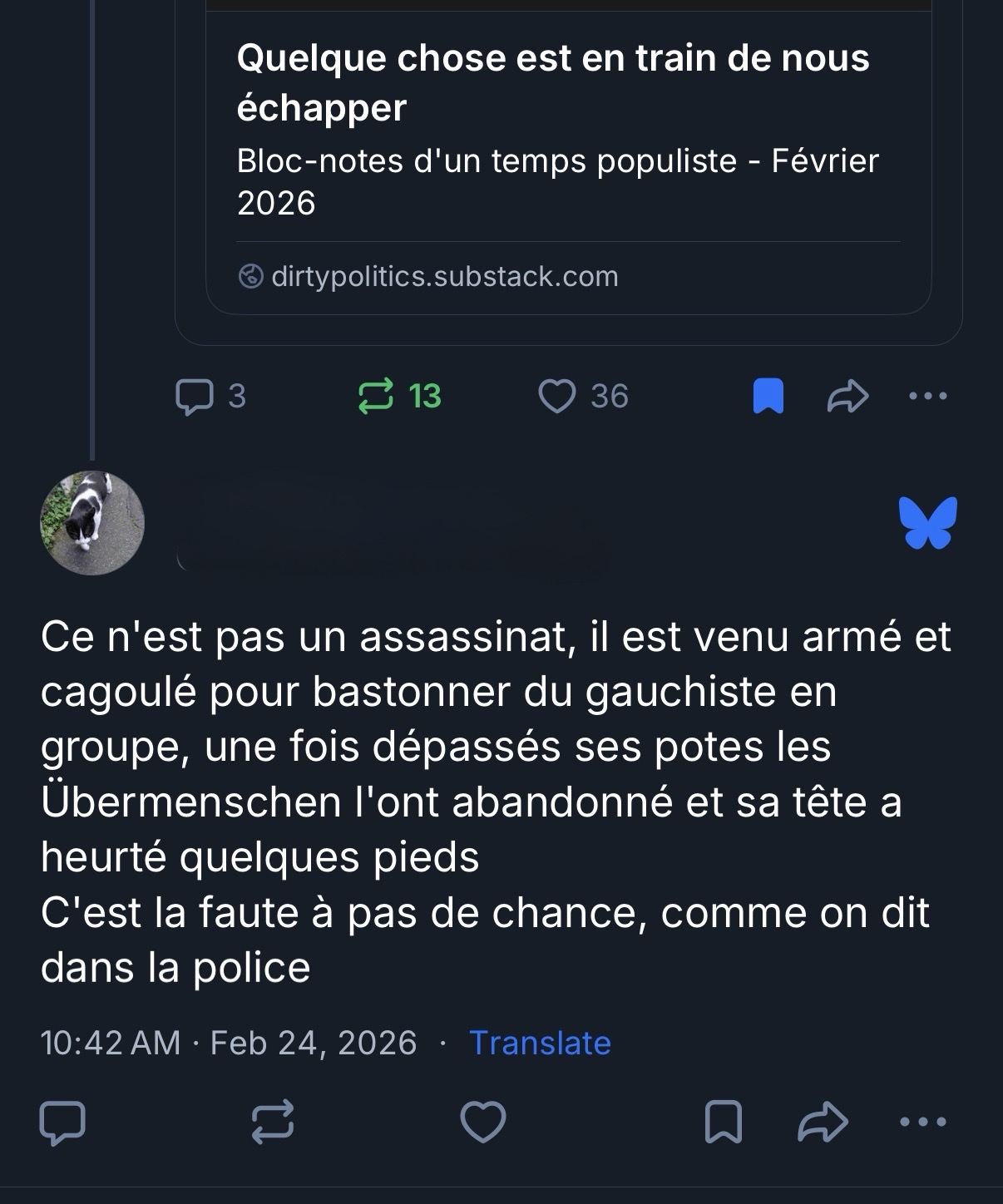This screenshot has width=1003, height=1204.
Task: Like the reply about 'assassinat'
Action: pyautogui.click(x=483, y=1123)
